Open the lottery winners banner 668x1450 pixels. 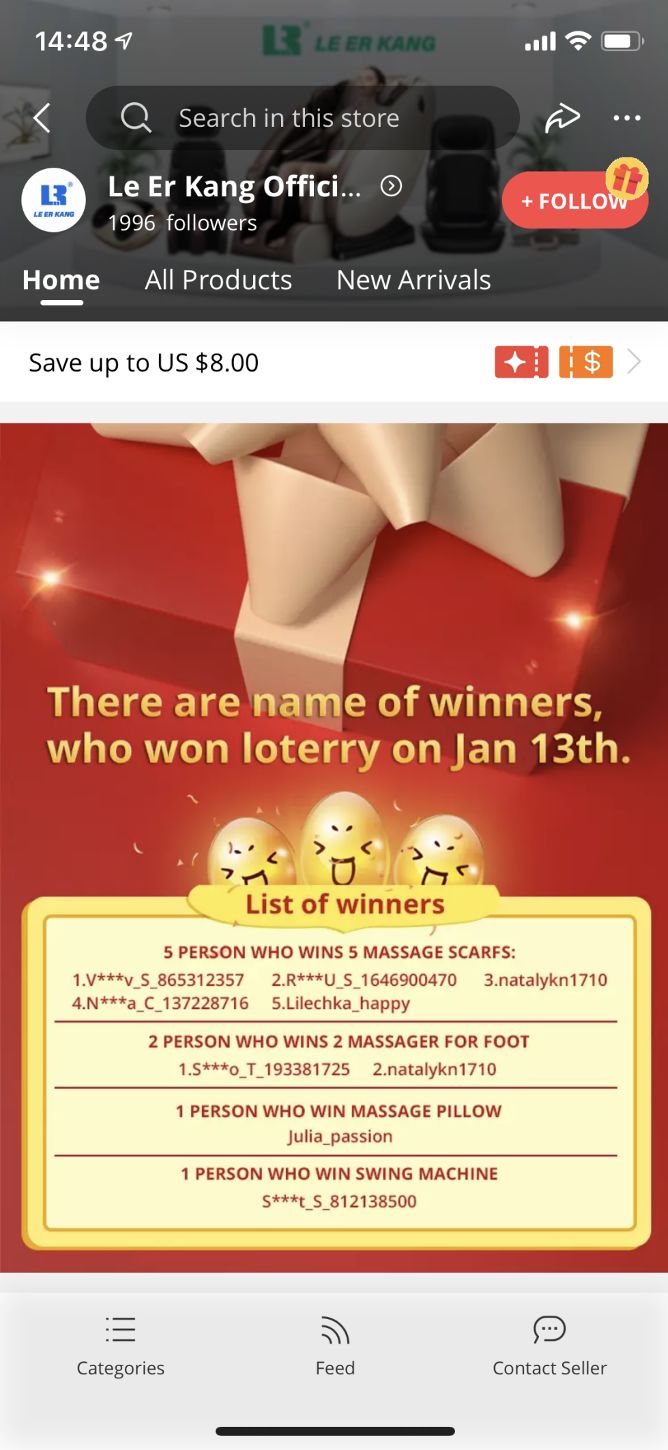[334, 846]
